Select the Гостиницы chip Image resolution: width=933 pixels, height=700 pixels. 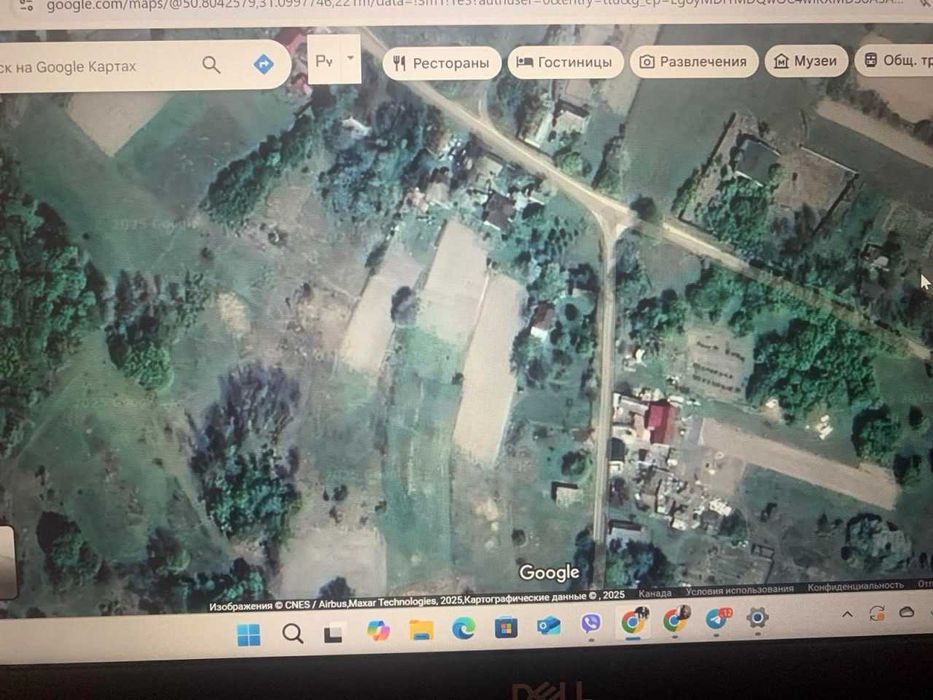565,62
